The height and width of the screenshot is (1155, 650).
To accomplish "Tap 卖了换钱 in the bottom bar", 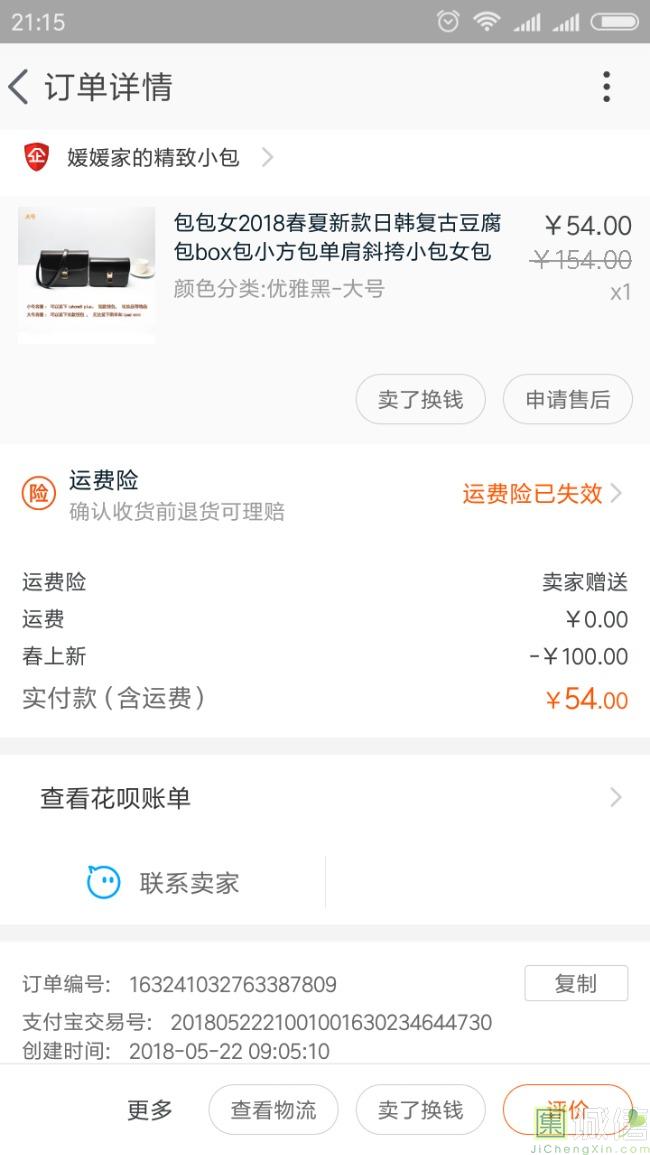I will tap(421, 1109).
